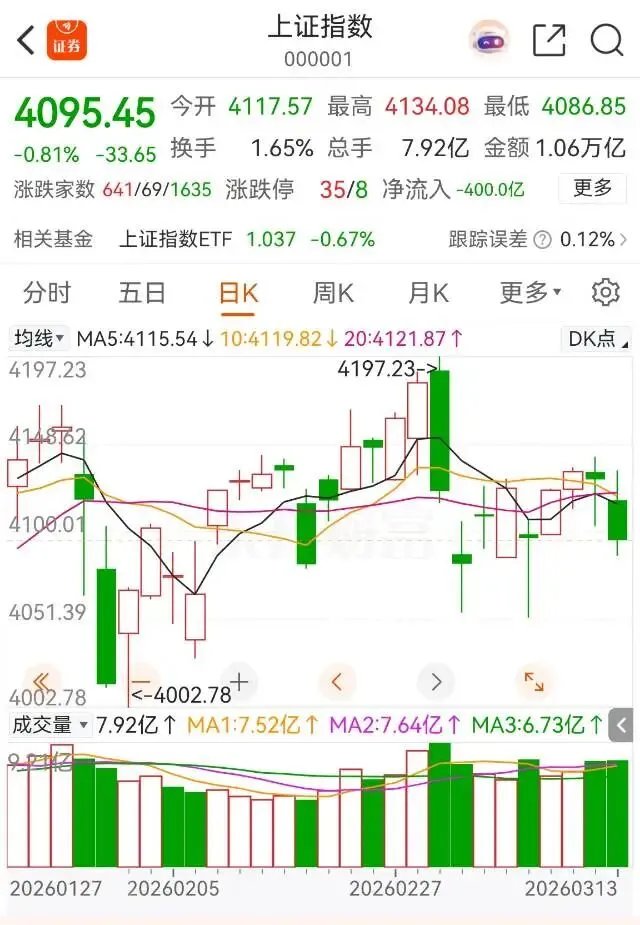The width and height of the screenshot is (640, 925).
Task: Expand the chart to full screen
Action: [534, 683]
